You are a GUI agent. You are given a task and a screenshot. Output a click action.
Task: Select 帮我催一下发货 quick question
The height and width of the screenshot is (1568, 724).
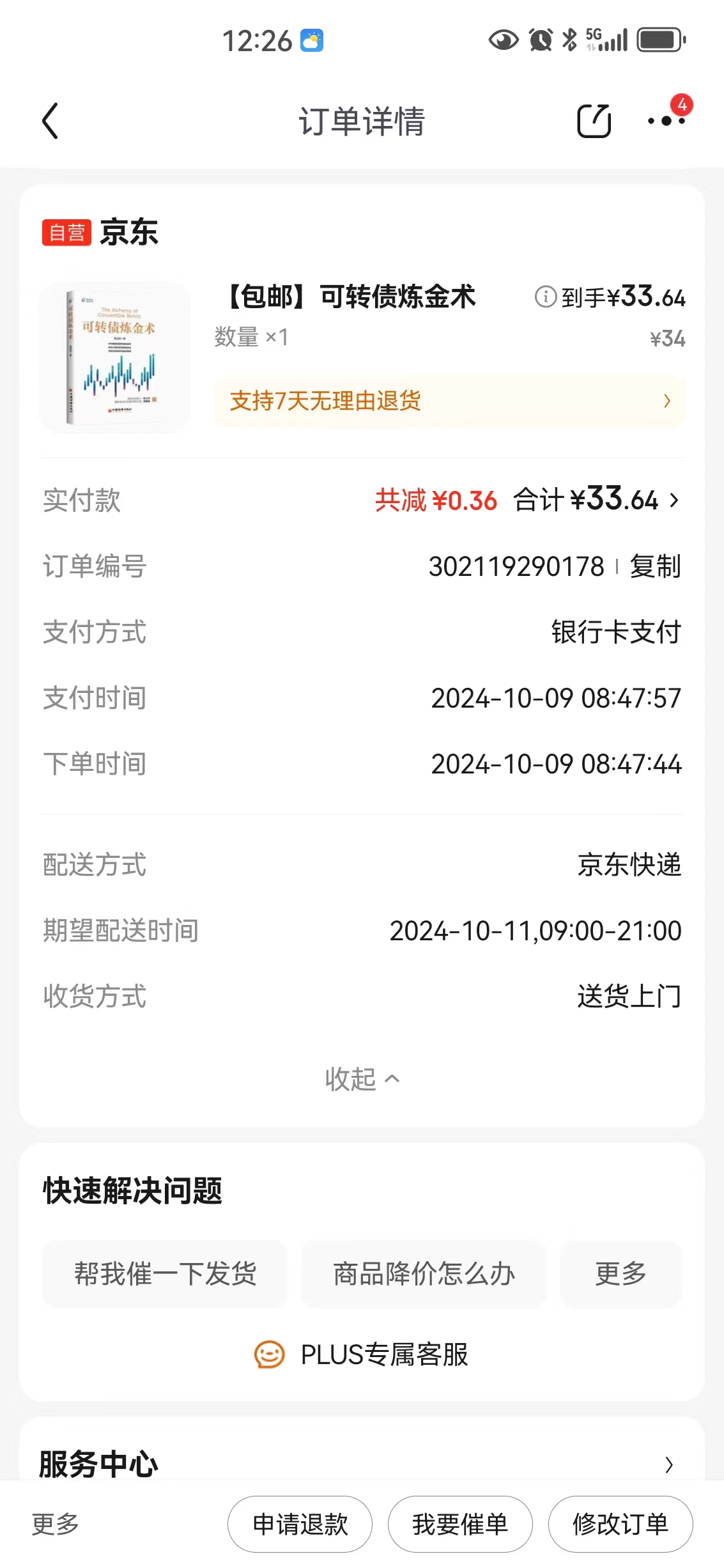(165, 1273)
